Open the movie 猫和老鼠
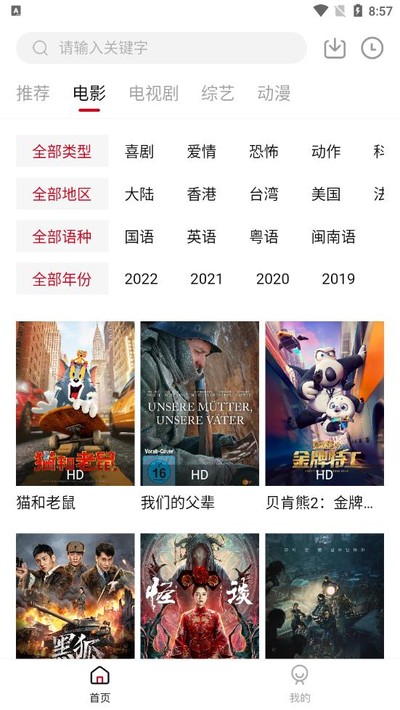Screen dimensions: 400x710 pyautogui.click(x=75, y=416)
